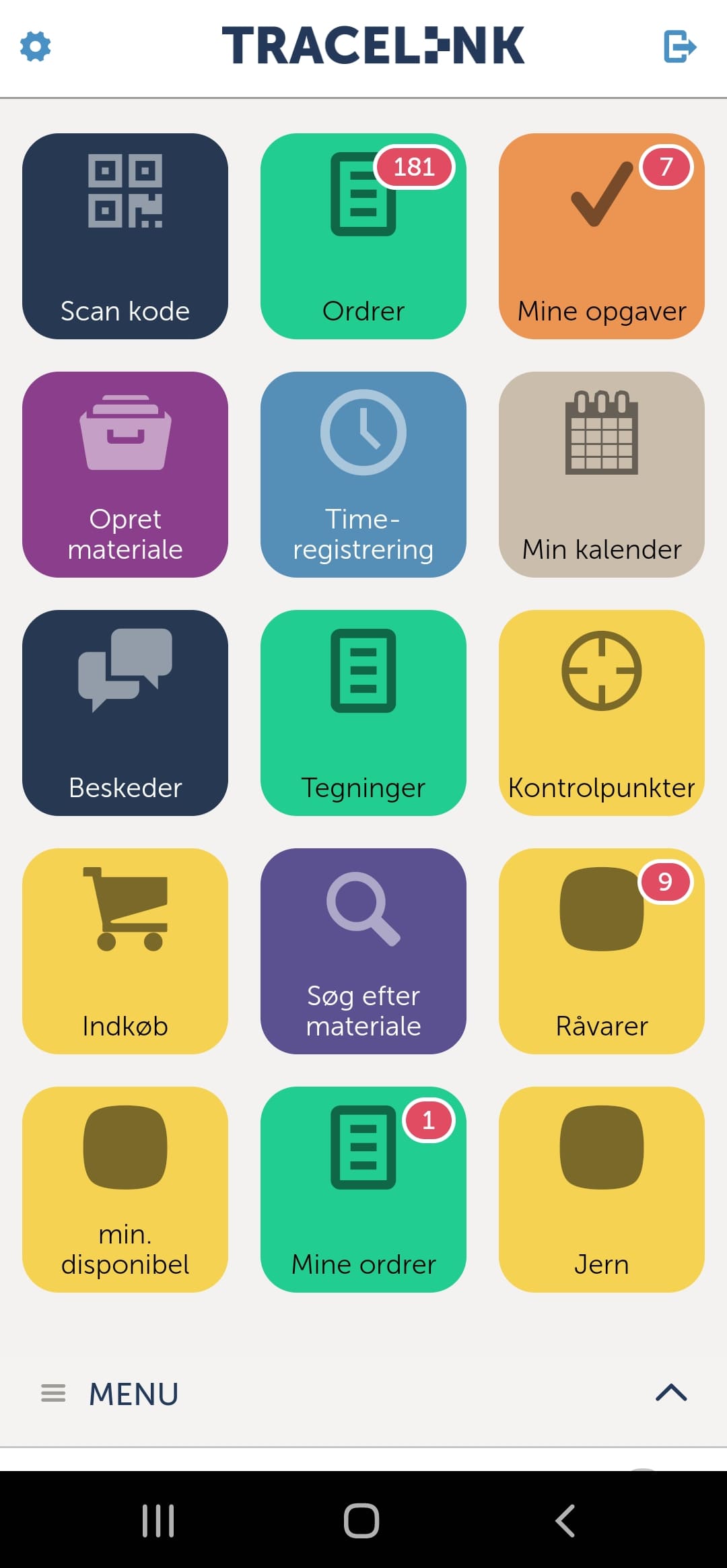
Task: Open Time-registrering
Action: tap(363, 475)
